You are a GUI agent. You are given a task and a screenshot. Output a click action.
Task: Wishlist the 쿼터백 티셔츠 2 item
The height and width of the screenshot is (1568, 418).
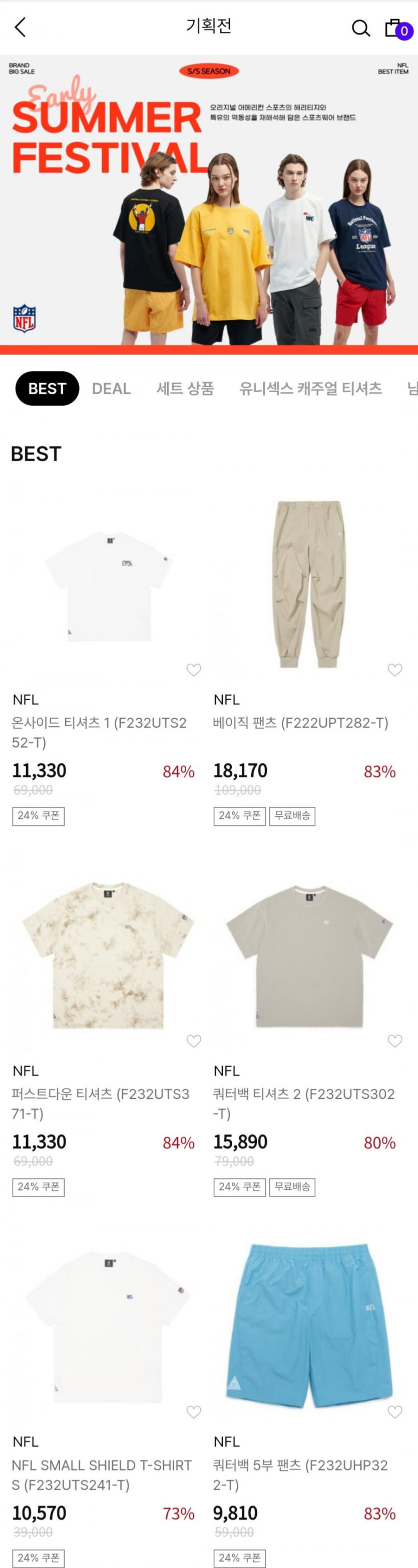pos(395,1041)
